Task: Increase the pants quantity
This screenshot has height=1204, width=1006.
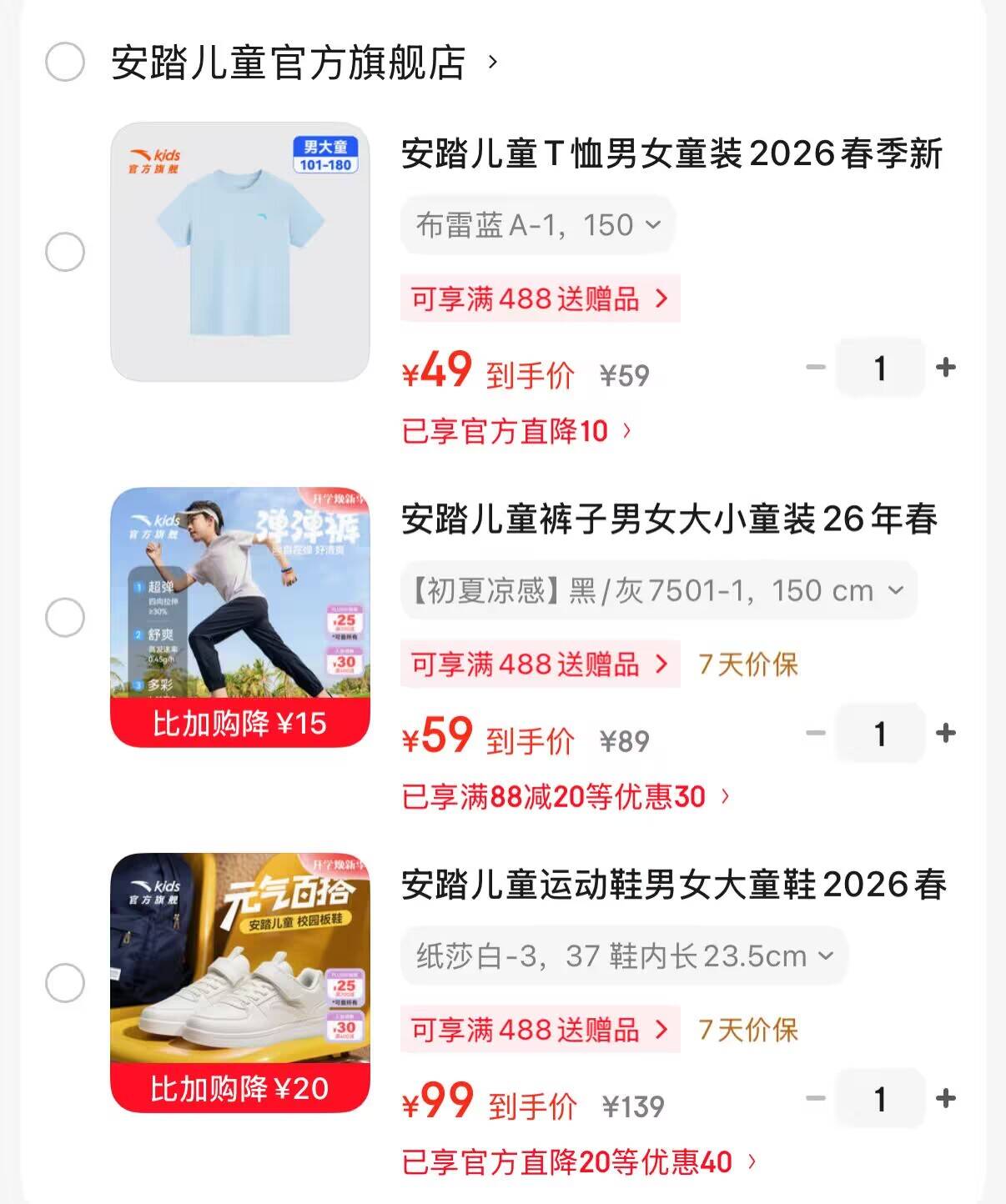Action: coord(945,733)
